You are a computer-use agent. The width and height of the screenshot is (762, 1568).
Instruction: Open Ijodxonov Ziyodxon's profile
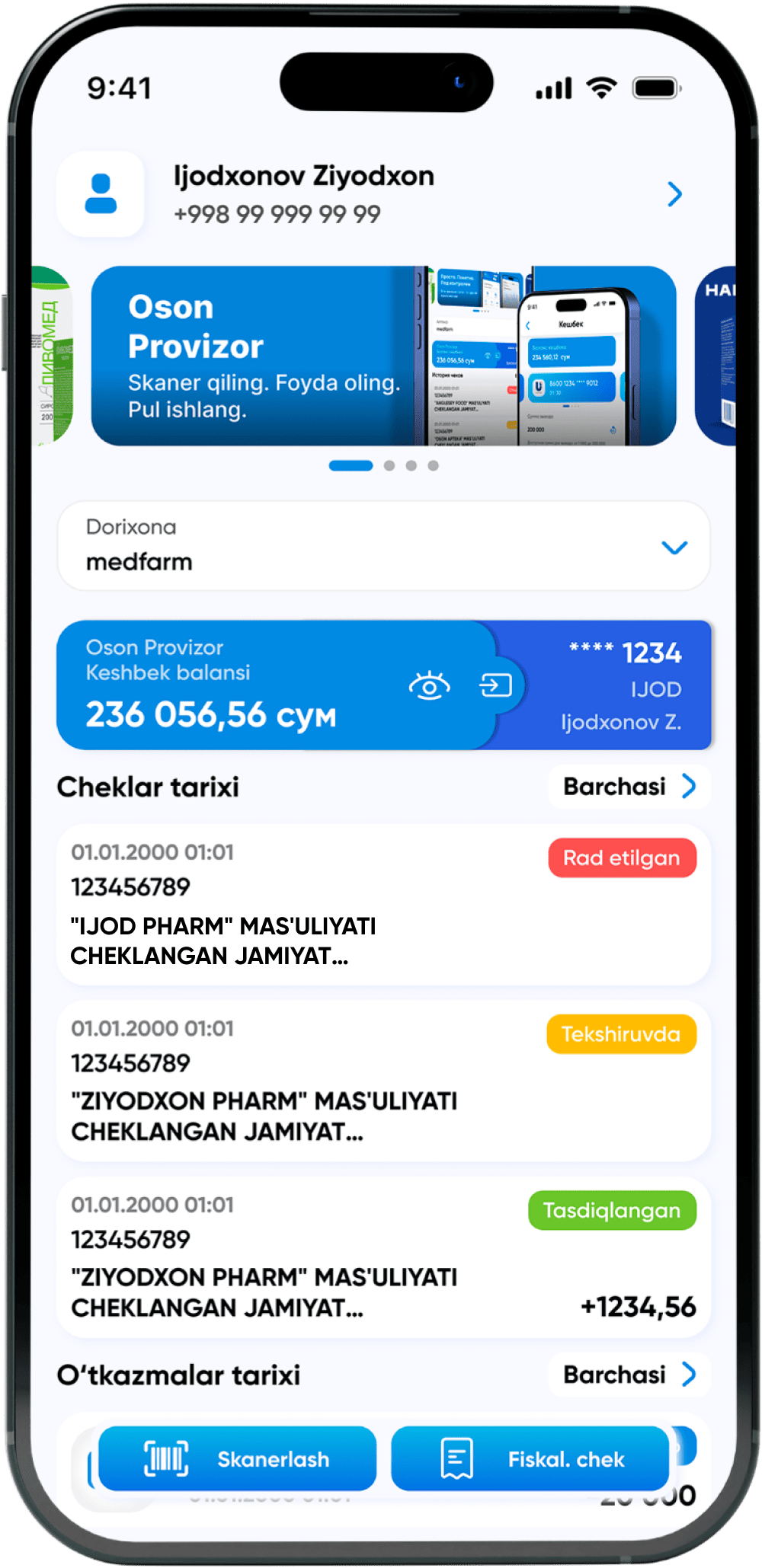pyautogui.click(x=370, y=194)
